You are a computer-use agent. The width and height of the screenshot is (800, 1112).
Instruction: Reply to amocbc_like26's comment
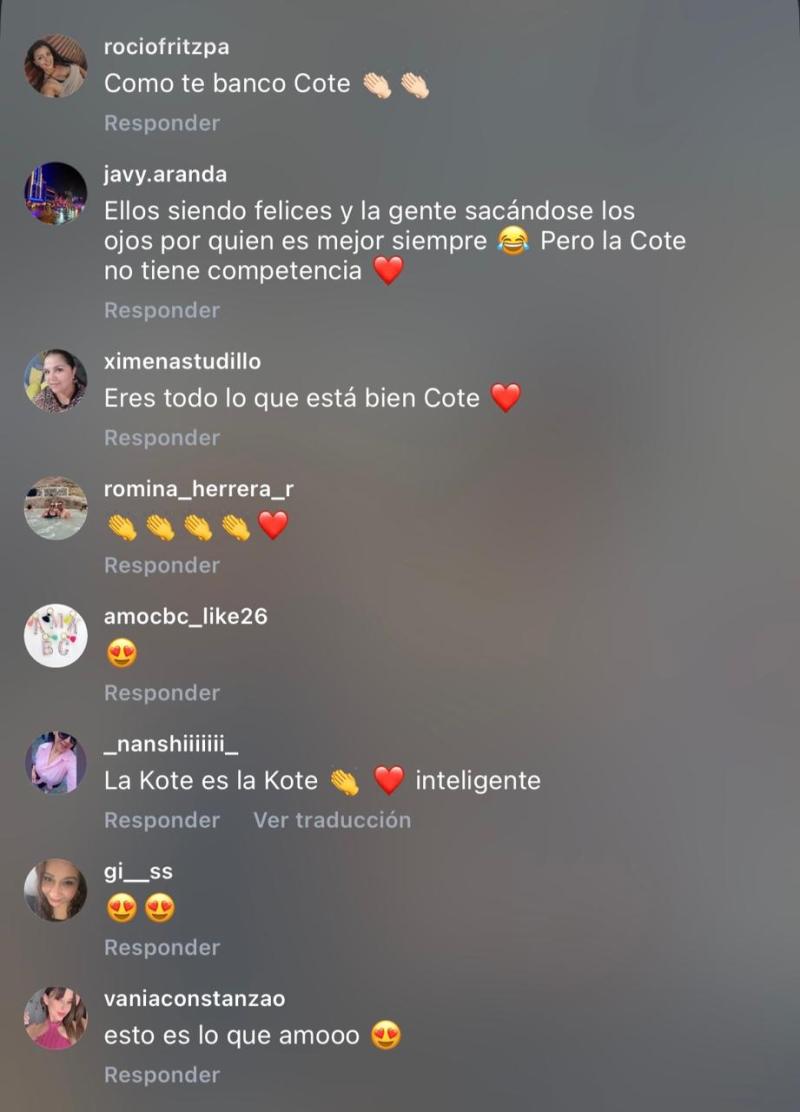tap(160, 692)
